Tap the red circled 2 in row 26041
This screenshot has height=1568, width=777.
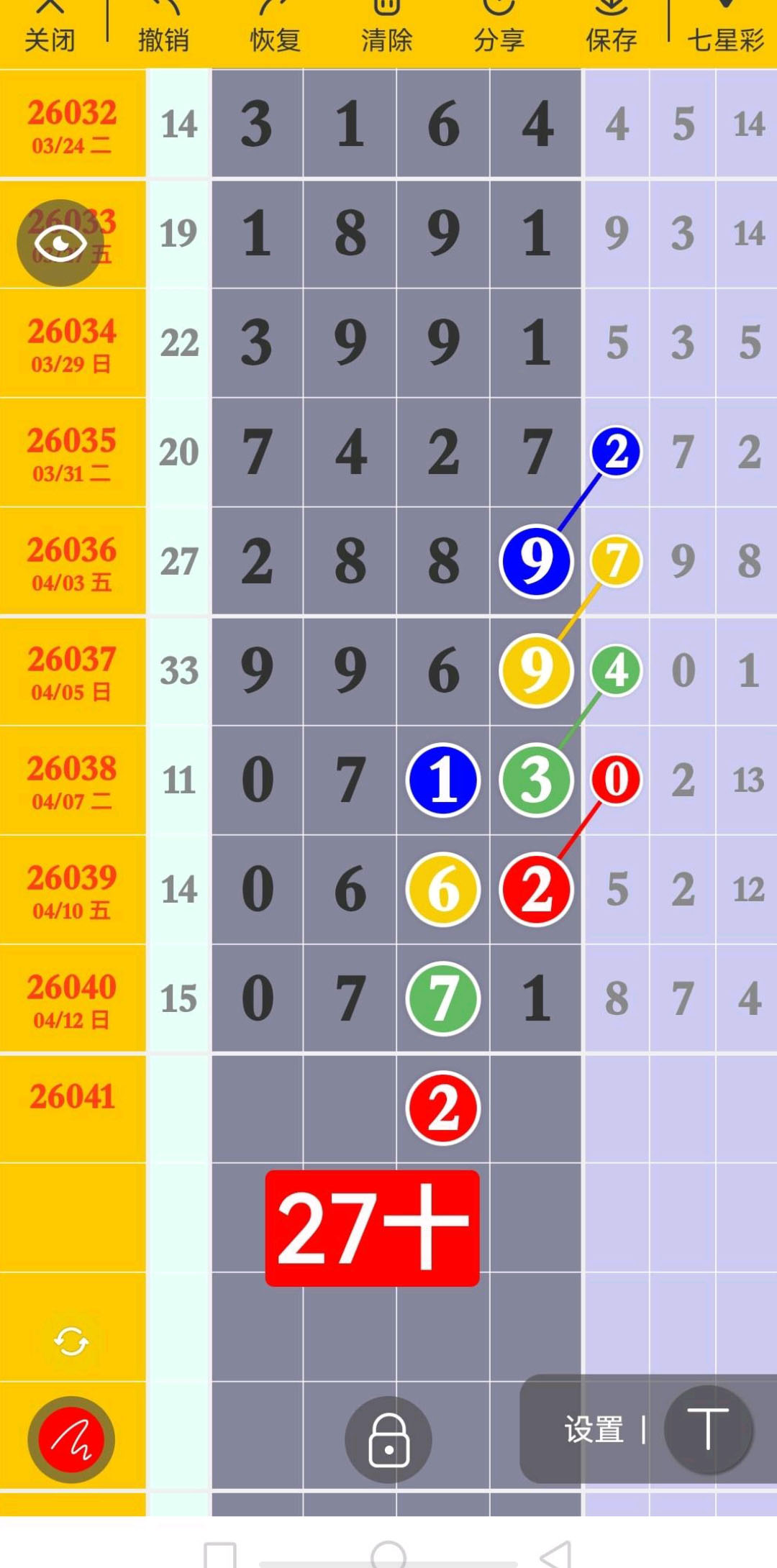click(x=443, y=1108)
